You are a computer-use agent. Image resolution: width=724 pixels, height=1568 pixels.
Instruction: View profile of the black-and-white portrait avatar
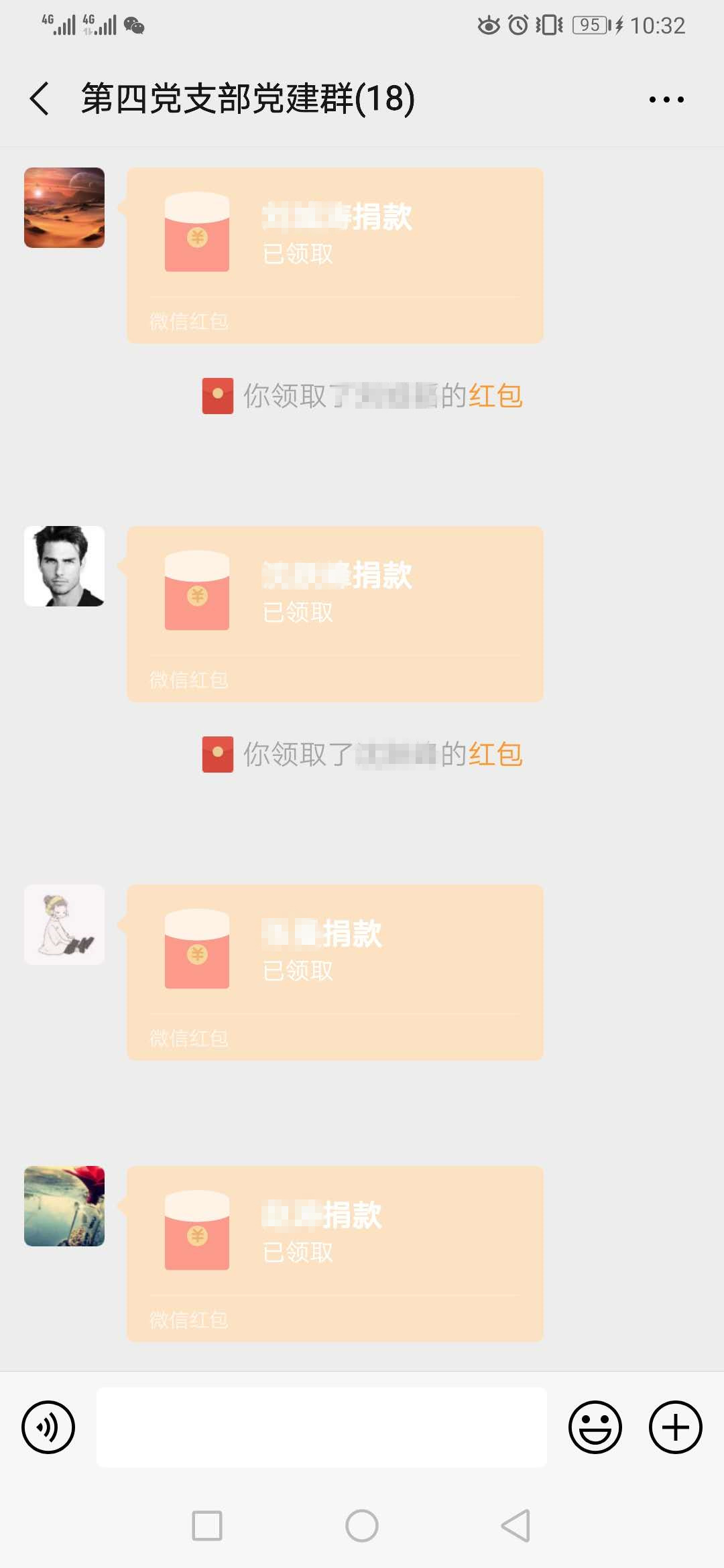pos(64,566)
